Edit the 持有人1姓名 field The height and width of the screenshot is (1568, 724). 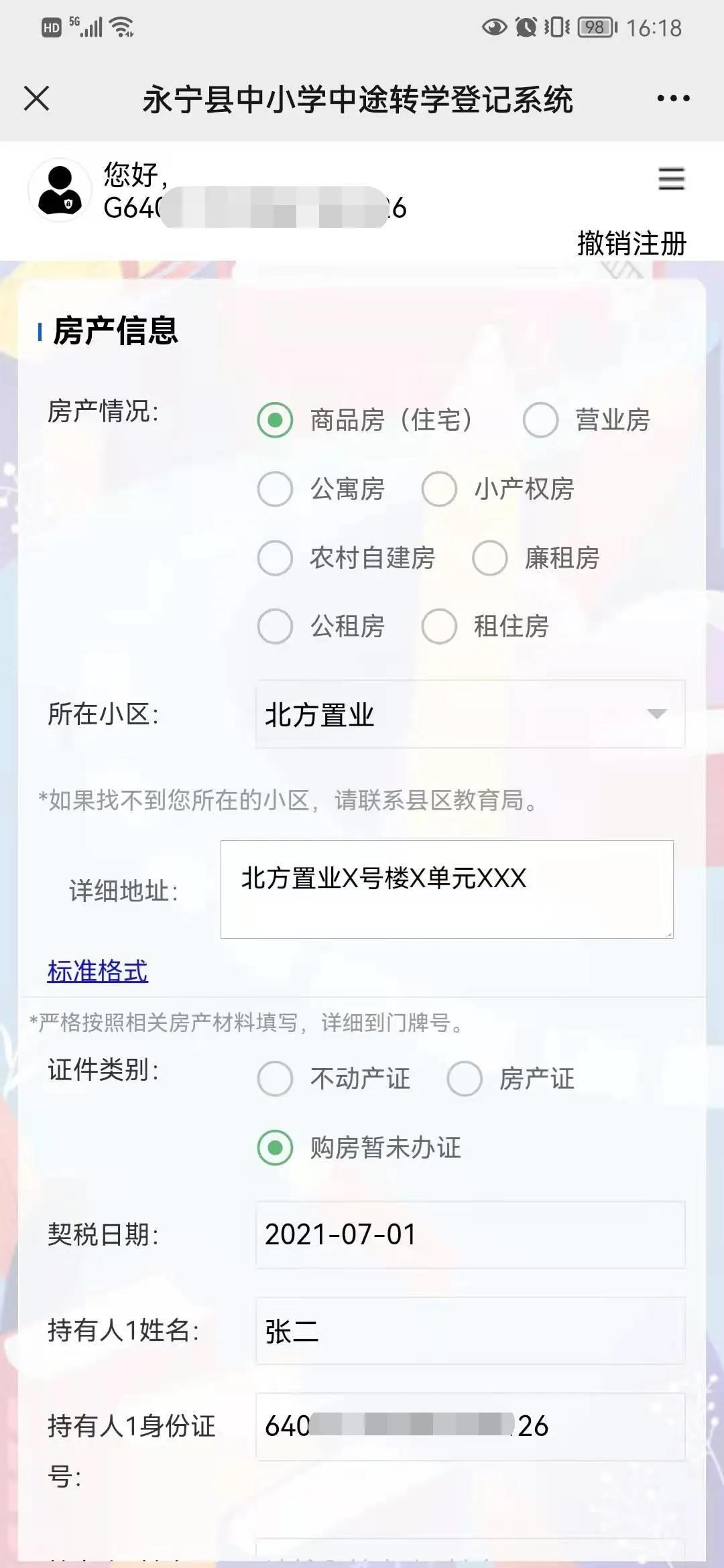(470, 1331)
